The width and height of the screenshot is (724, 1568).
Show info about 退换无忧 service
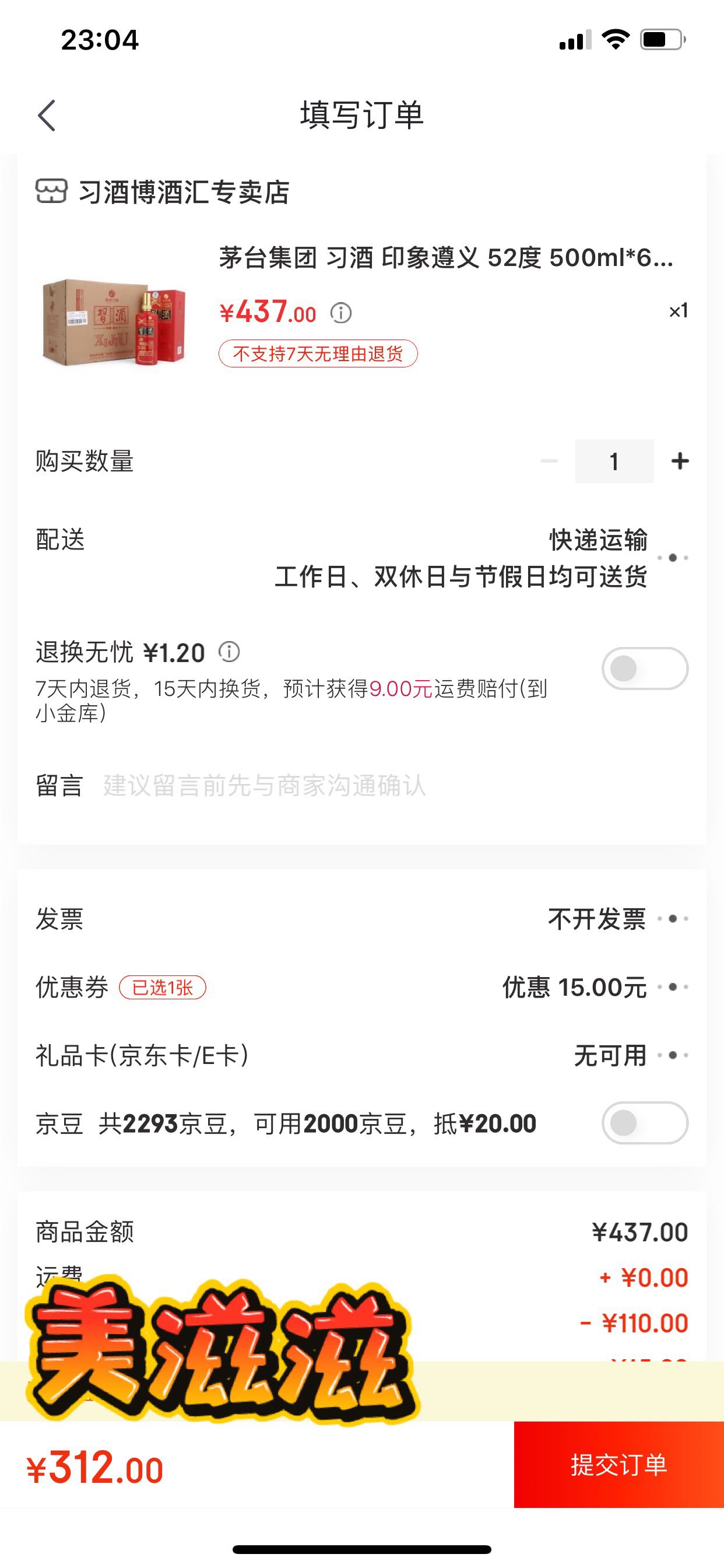(x=229, y=652)
